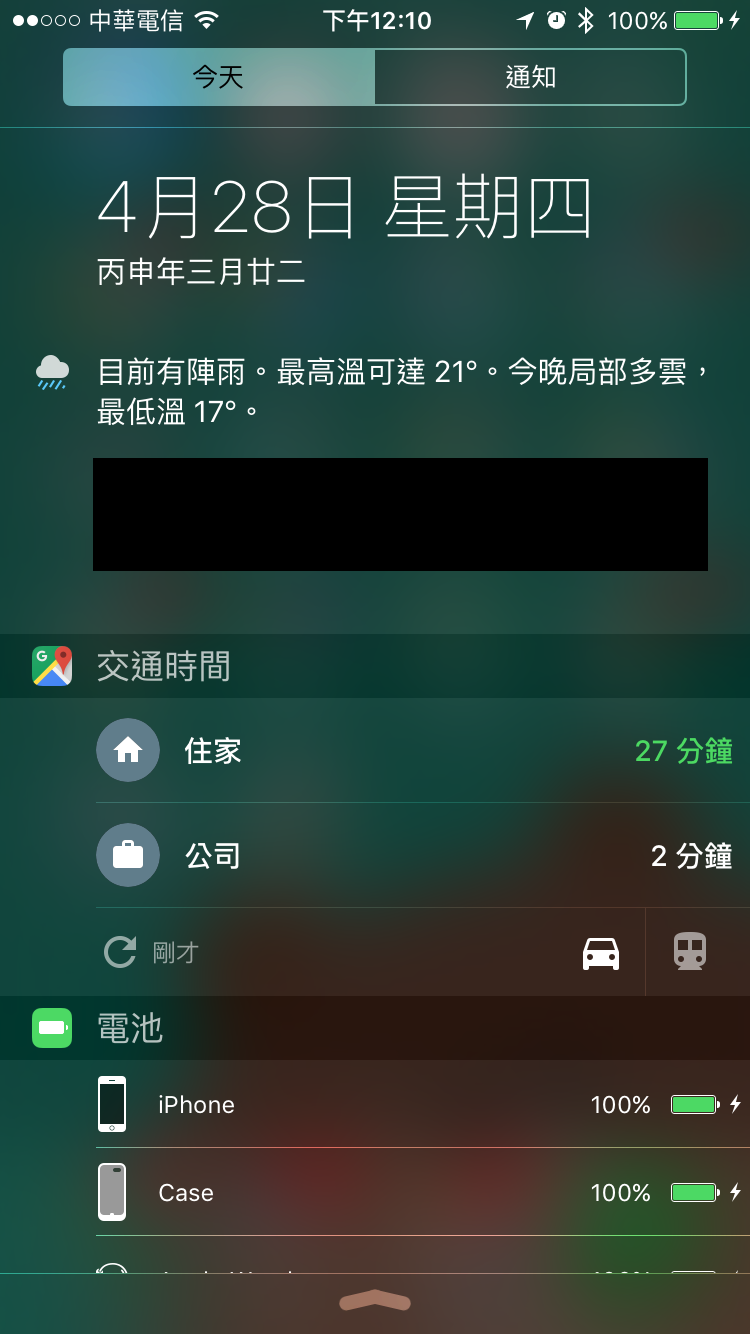Select public transit train icon
This screenshot has height=1334, width=750.
(x=690, y=952)
